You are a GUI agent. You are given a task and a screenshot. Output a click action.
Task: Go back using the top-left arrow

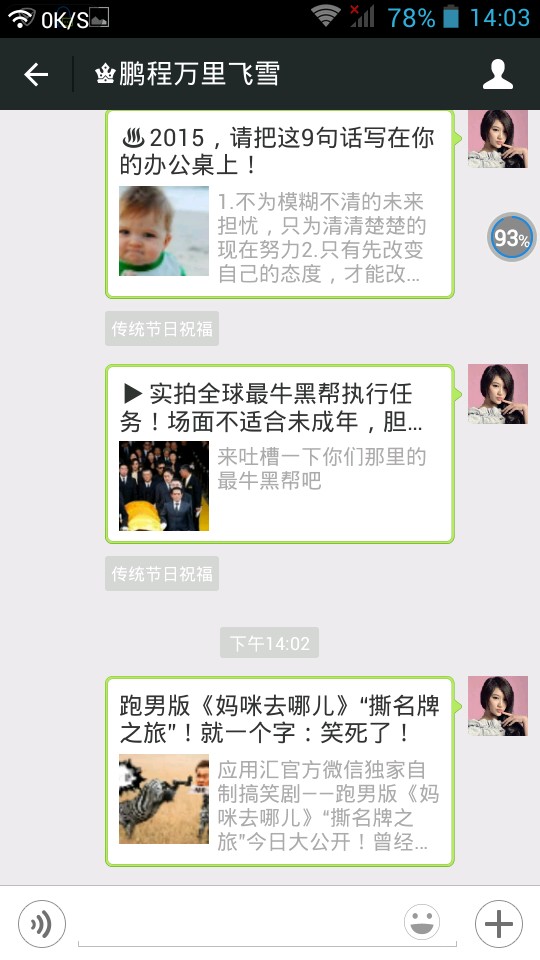pyautogui.click(x=36, y=75)
